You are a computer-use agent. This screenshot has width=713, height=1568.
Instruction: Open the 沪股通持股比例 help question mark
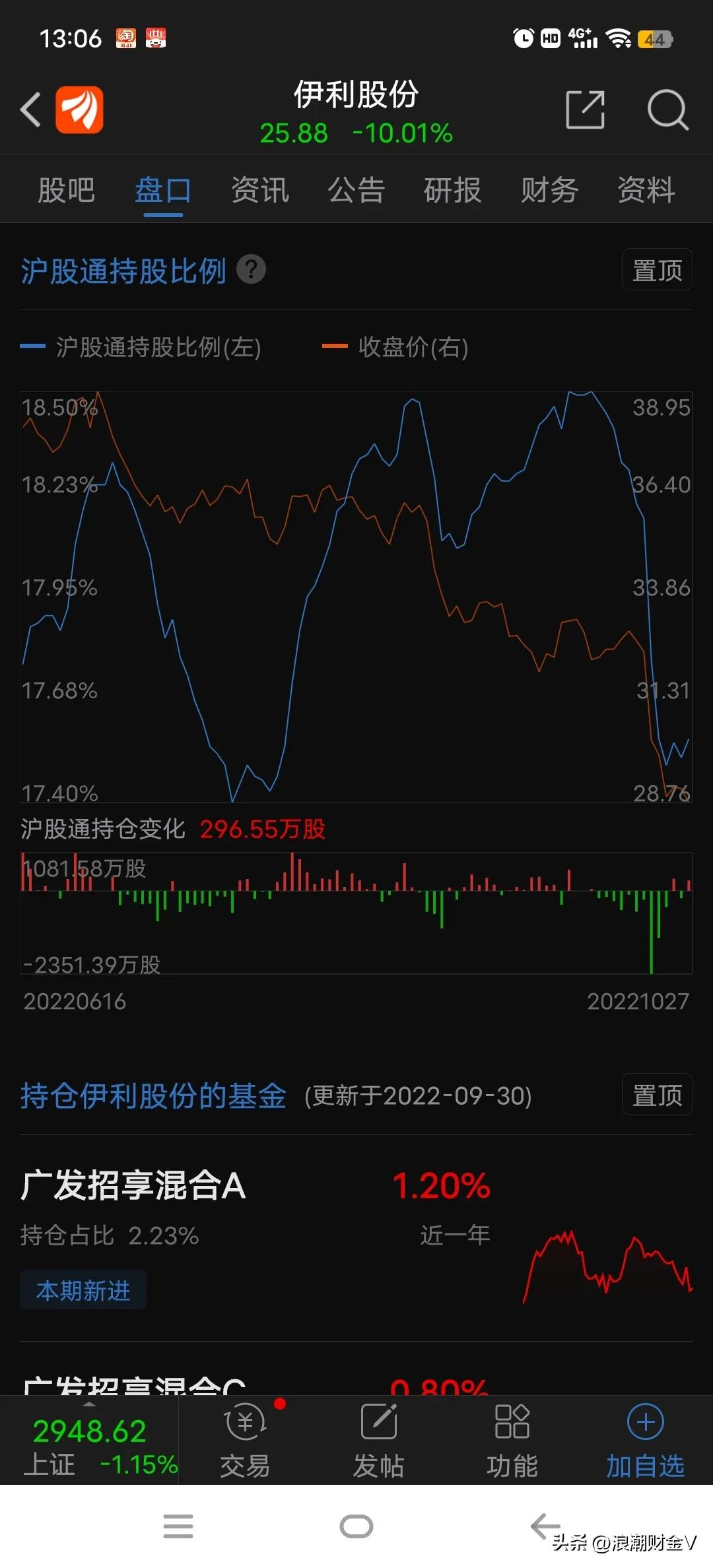[252, 269]
